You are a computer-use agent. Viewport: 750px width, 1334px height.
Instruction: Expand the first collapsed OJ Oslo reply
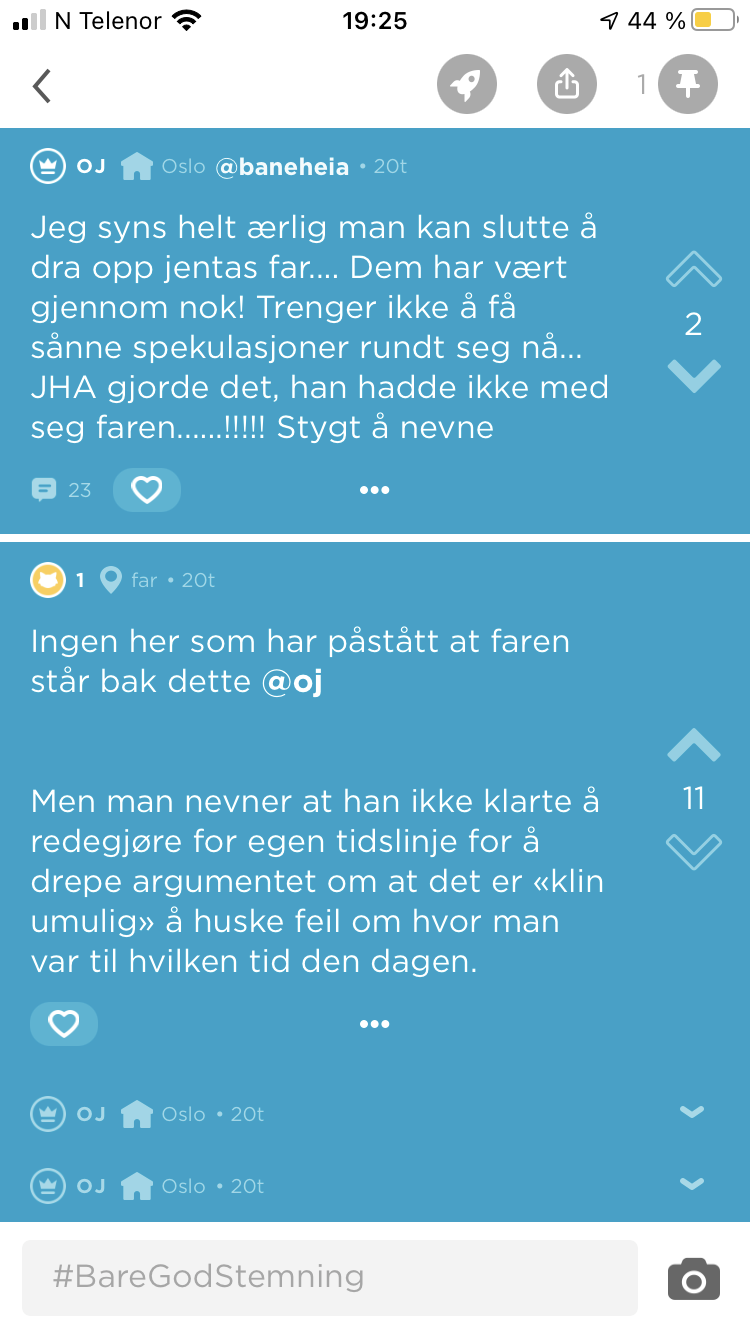click(692, 1112)
